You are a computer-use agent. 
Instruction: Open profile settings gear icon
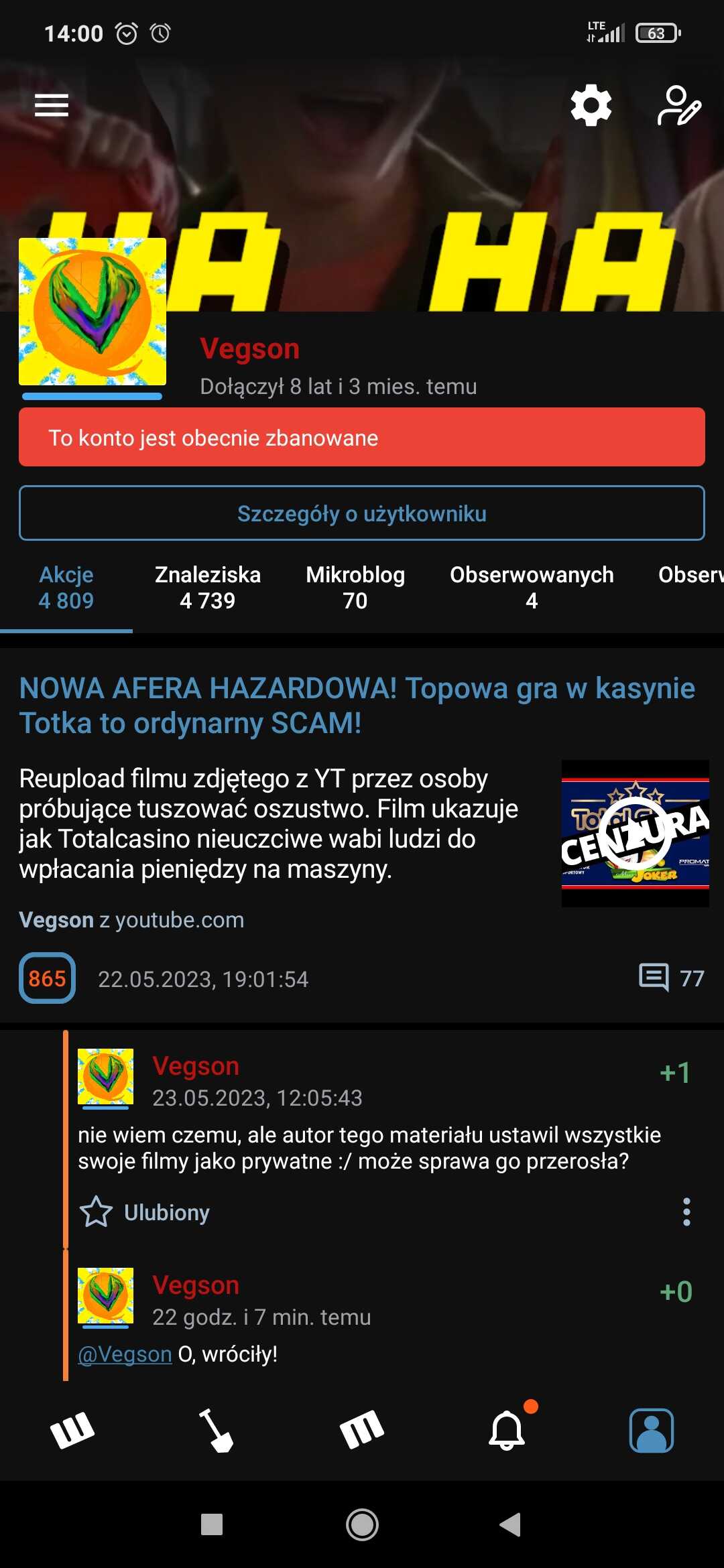pos(591,105)
